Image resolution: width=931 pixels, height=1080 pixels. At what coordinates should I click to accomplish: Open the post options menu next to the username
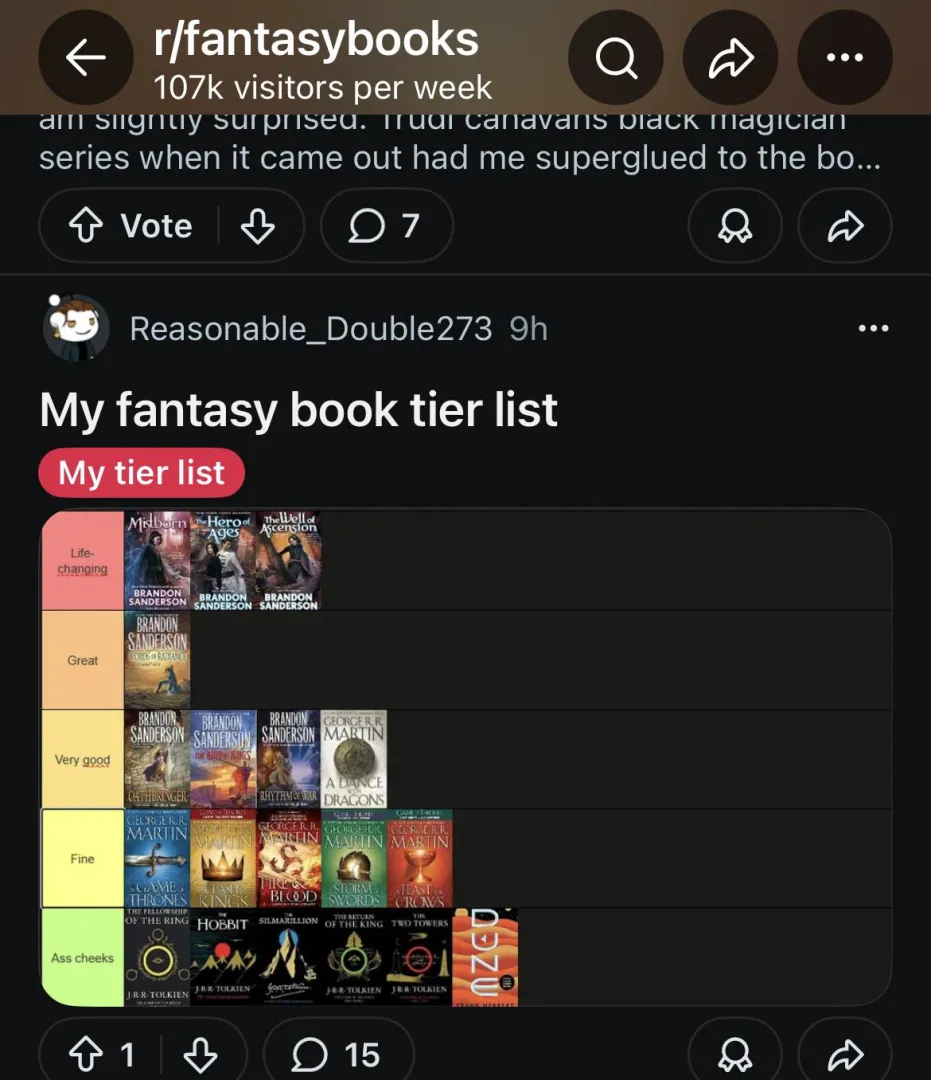873,328
